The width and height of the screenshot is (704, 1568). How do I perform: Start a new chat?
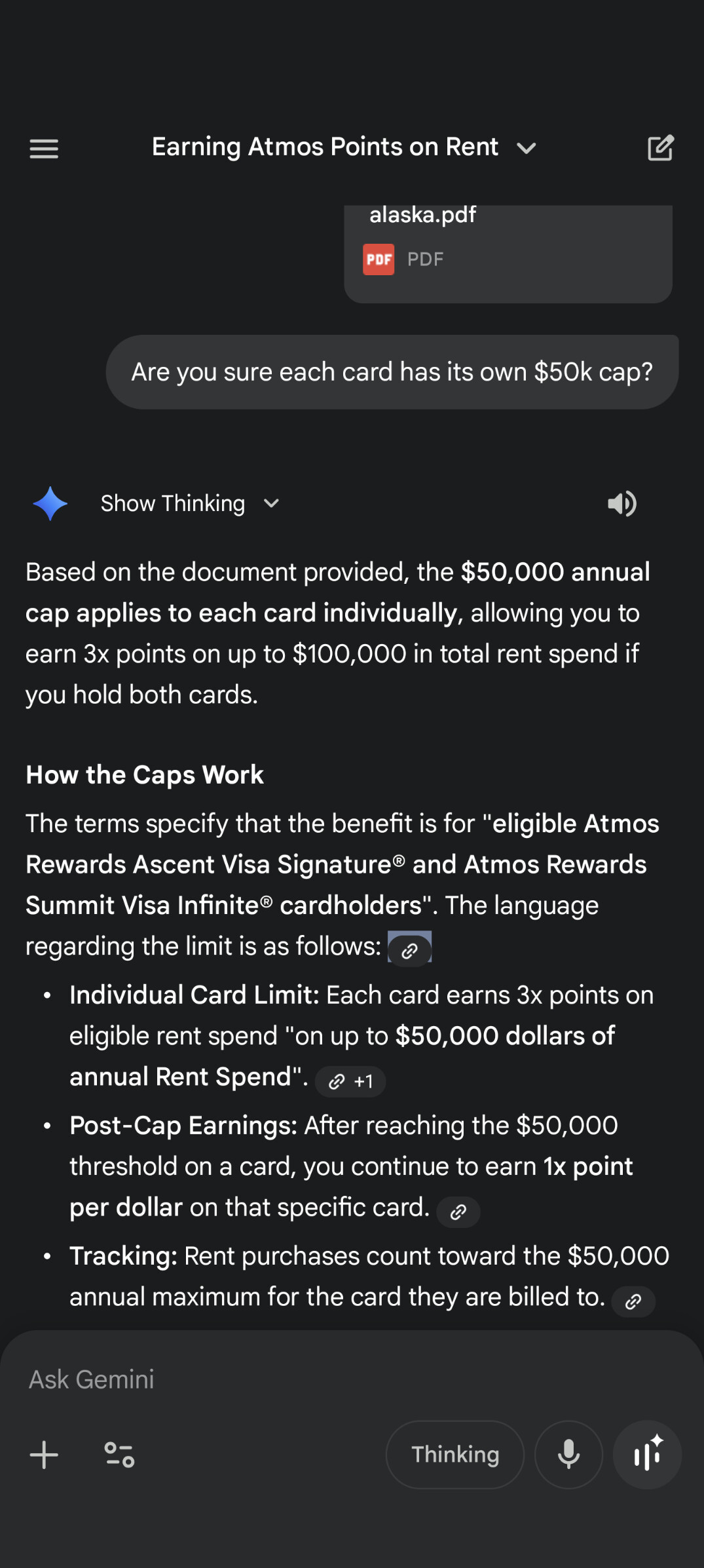[660, 148]
